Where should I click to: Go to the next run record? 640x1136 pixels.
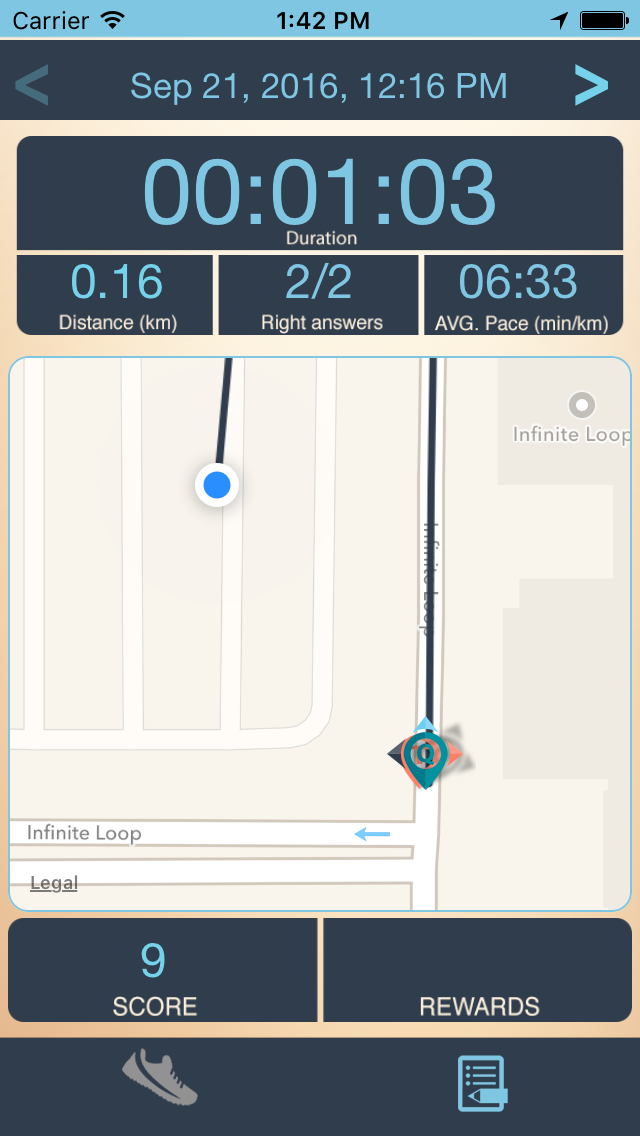tap(591, 86)
